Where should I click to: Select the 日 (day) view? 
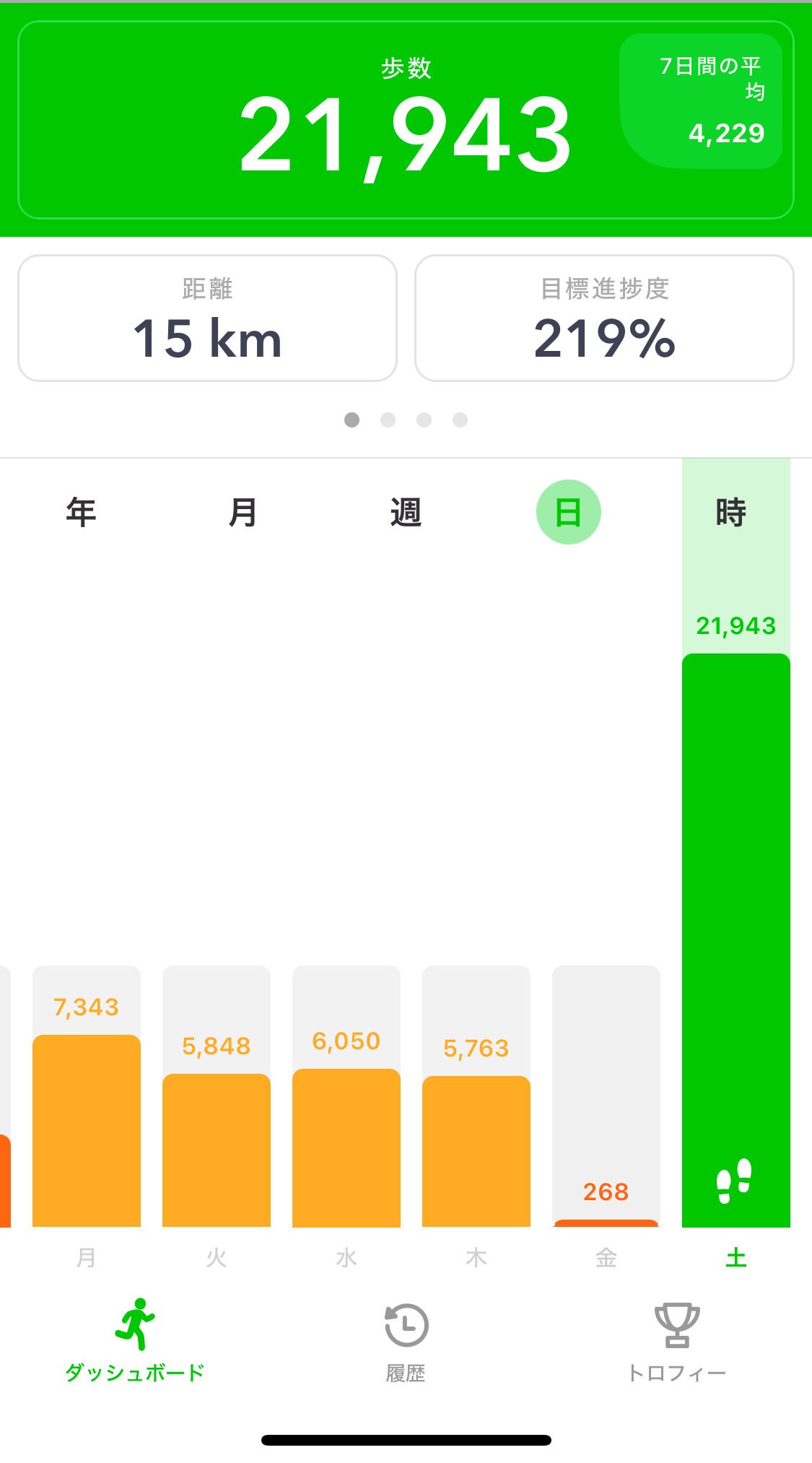pyautogui.click(x=569, y=512)
